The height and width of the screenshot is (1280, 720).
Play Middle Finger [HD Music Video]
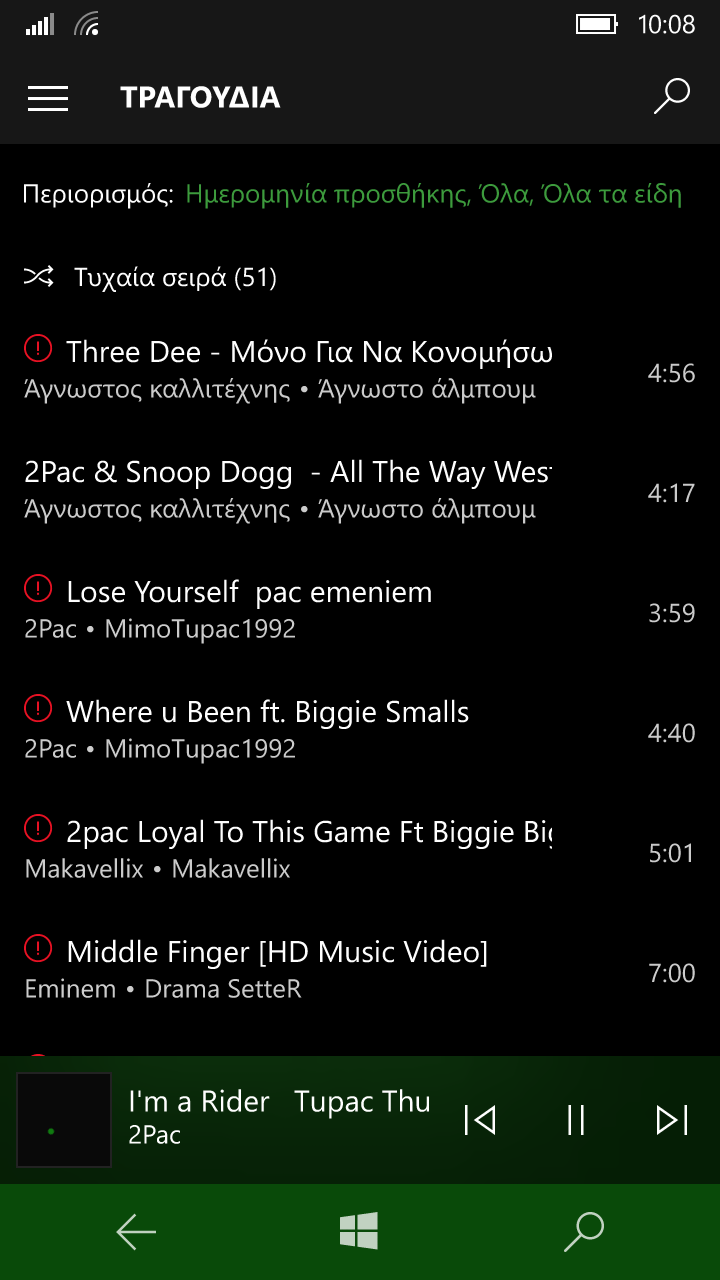pyautogui.click(x=360, y=972)
